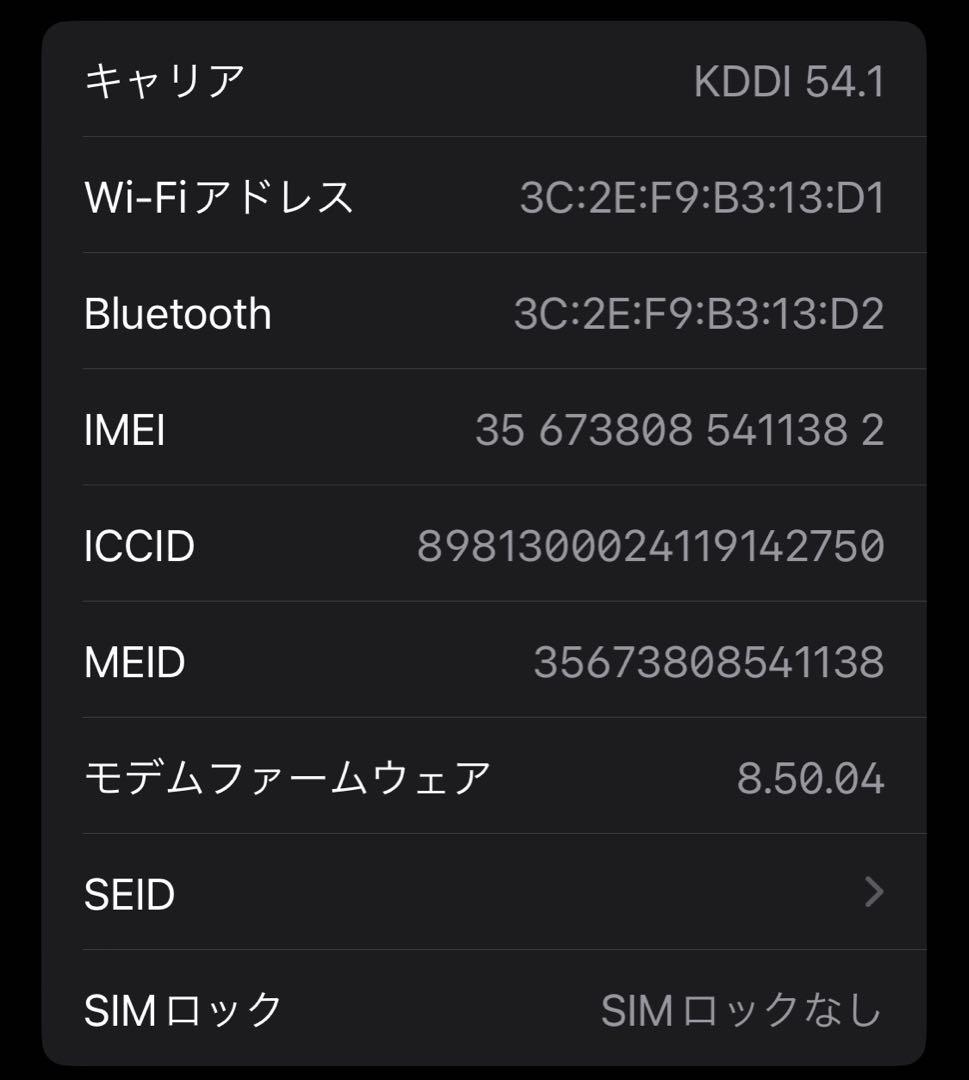
Task: Tap the SIMロック row
Action: [x=484, y=1010]
